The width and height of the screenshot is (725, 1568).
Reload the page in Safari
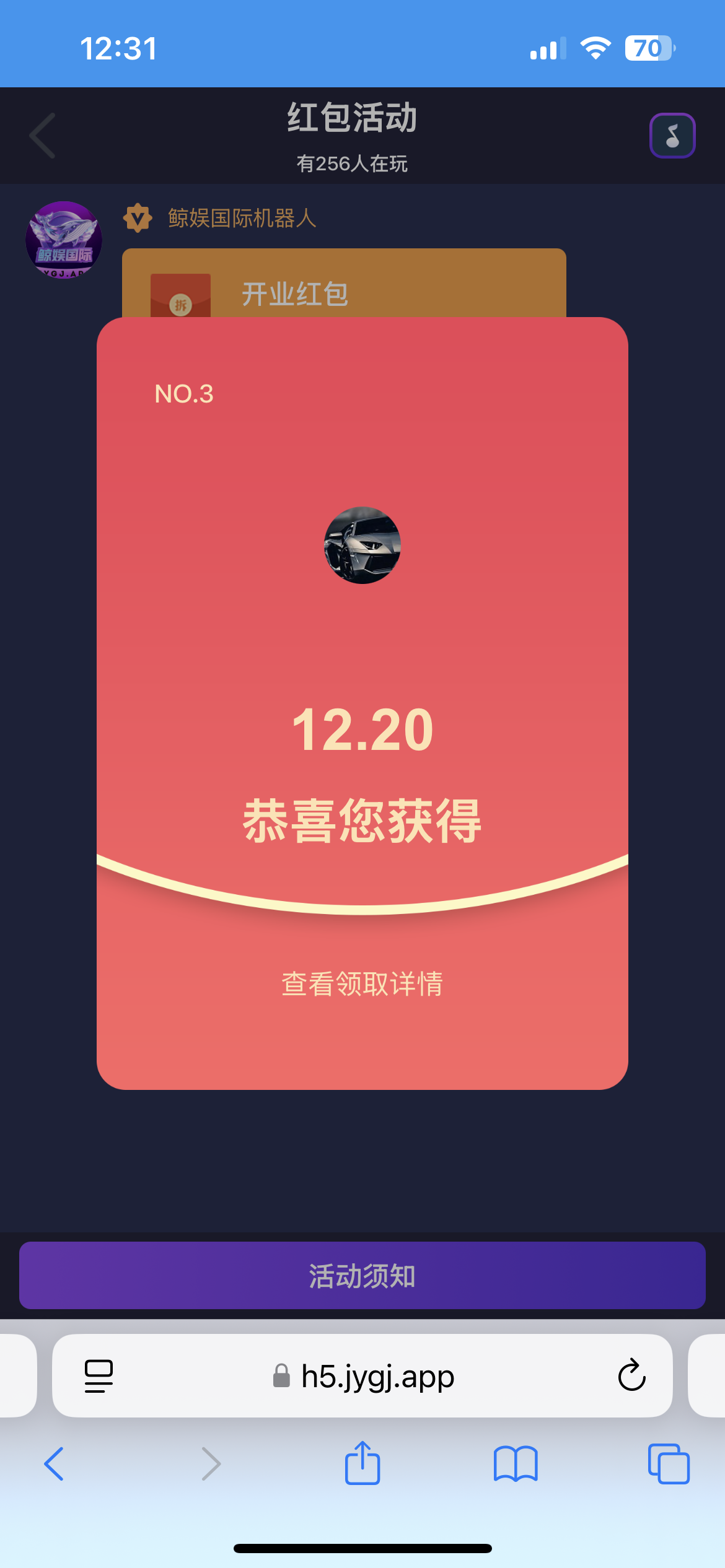pyautogui.click(x=631, y=1376)
